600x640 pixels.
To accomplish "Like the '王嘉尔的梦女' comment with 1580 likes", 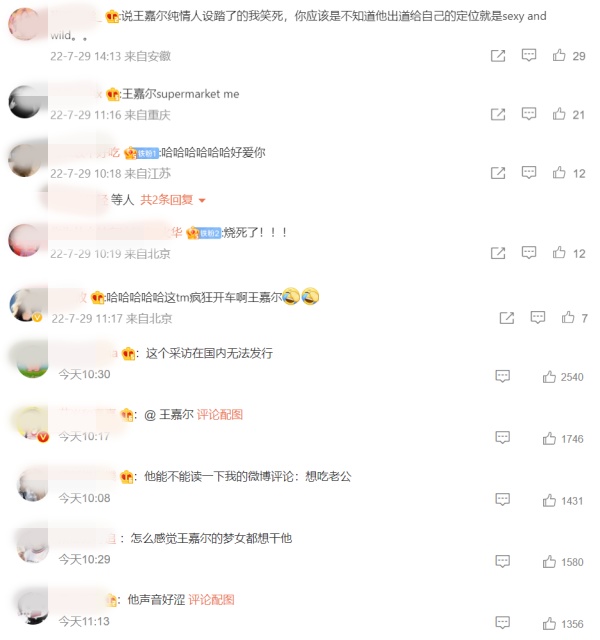I will pos(549,562).
